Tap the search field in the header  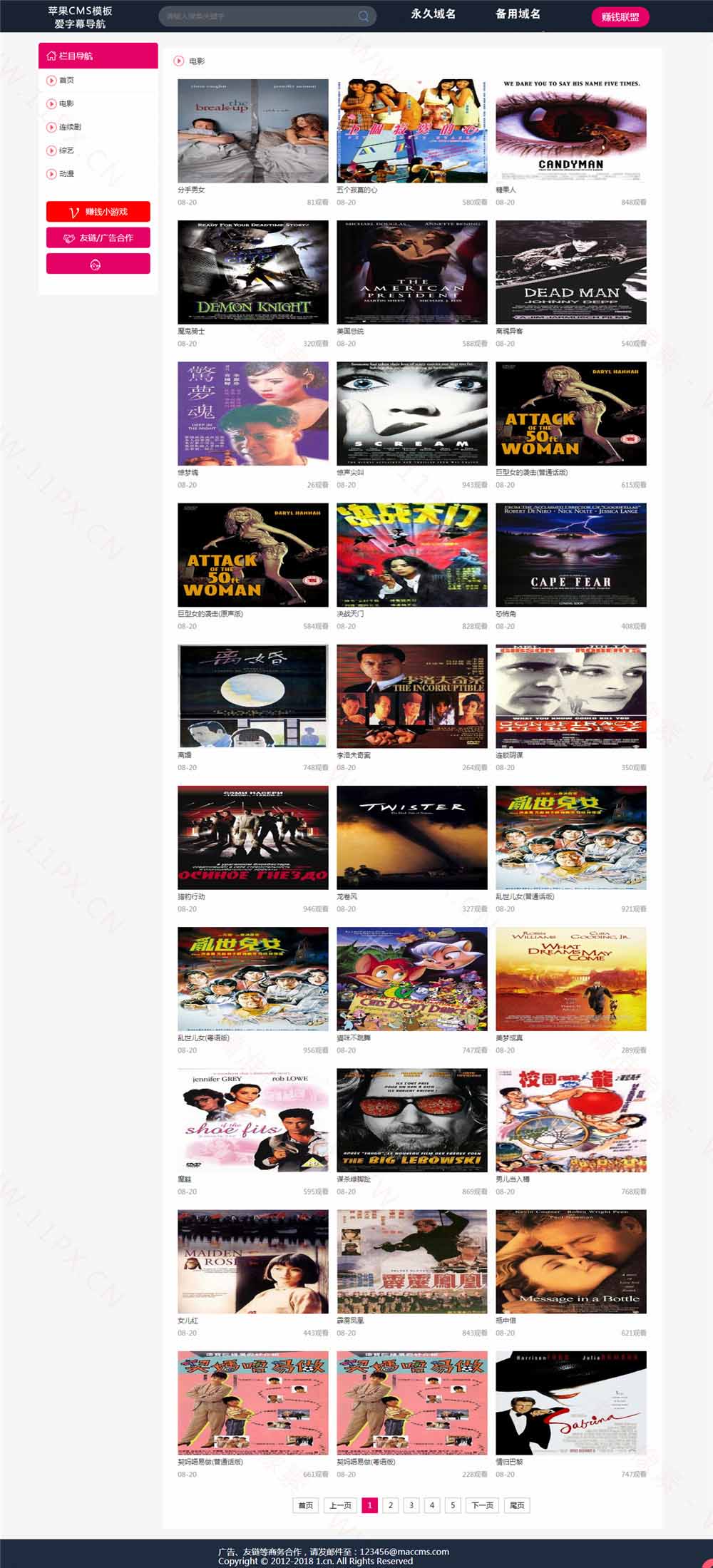257,16
